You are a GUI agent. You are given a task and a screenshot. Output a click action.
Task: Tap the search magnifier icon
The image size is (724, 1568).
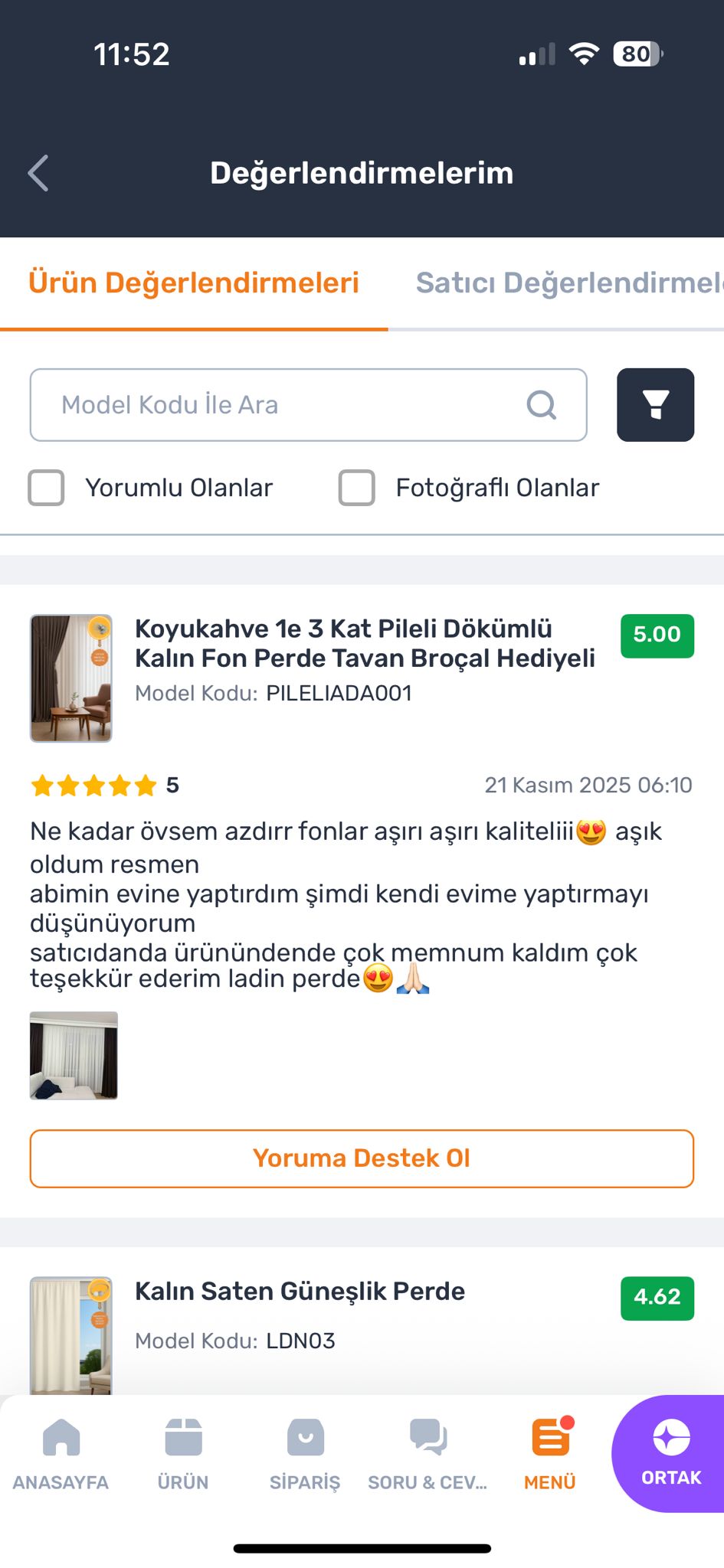click(541, 405)
